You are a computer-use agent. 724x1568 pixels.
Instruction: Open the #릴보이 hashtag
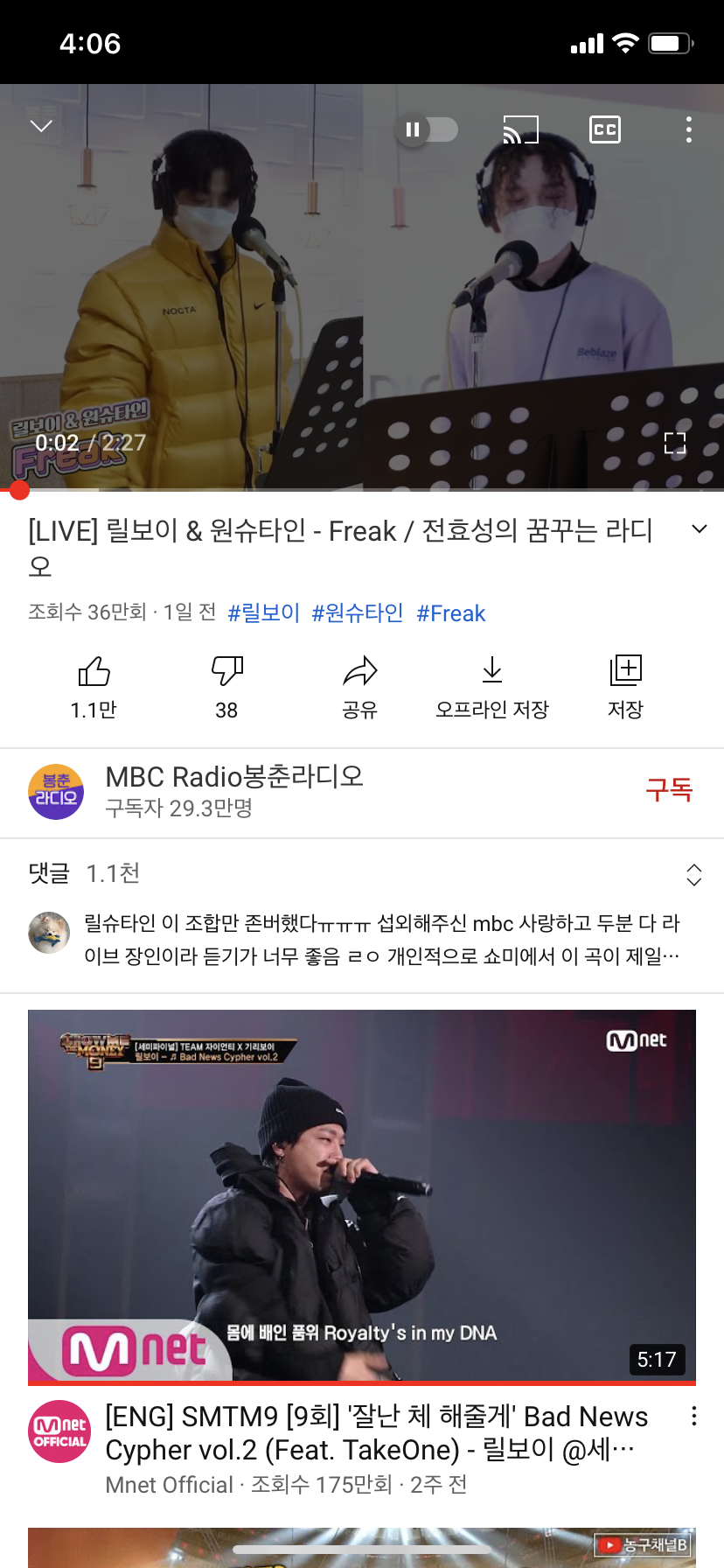pyautogui.click(x=263, y=613)
